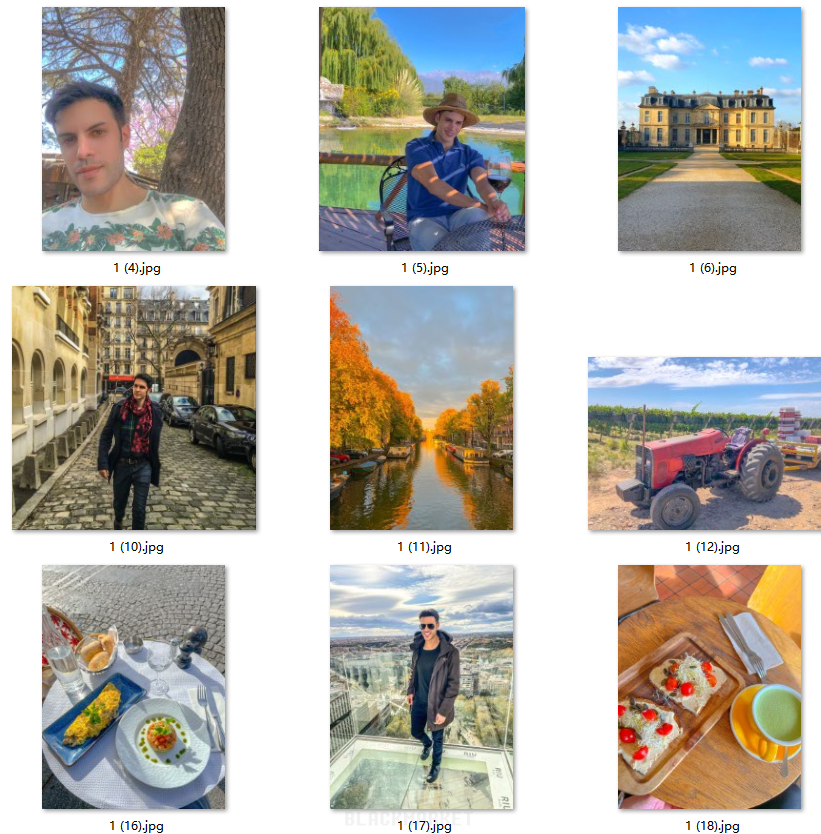Open image 1 (4).jpg selfie thumbnail
This screenshot has height=834, width=821.
(x=134, y=129)
